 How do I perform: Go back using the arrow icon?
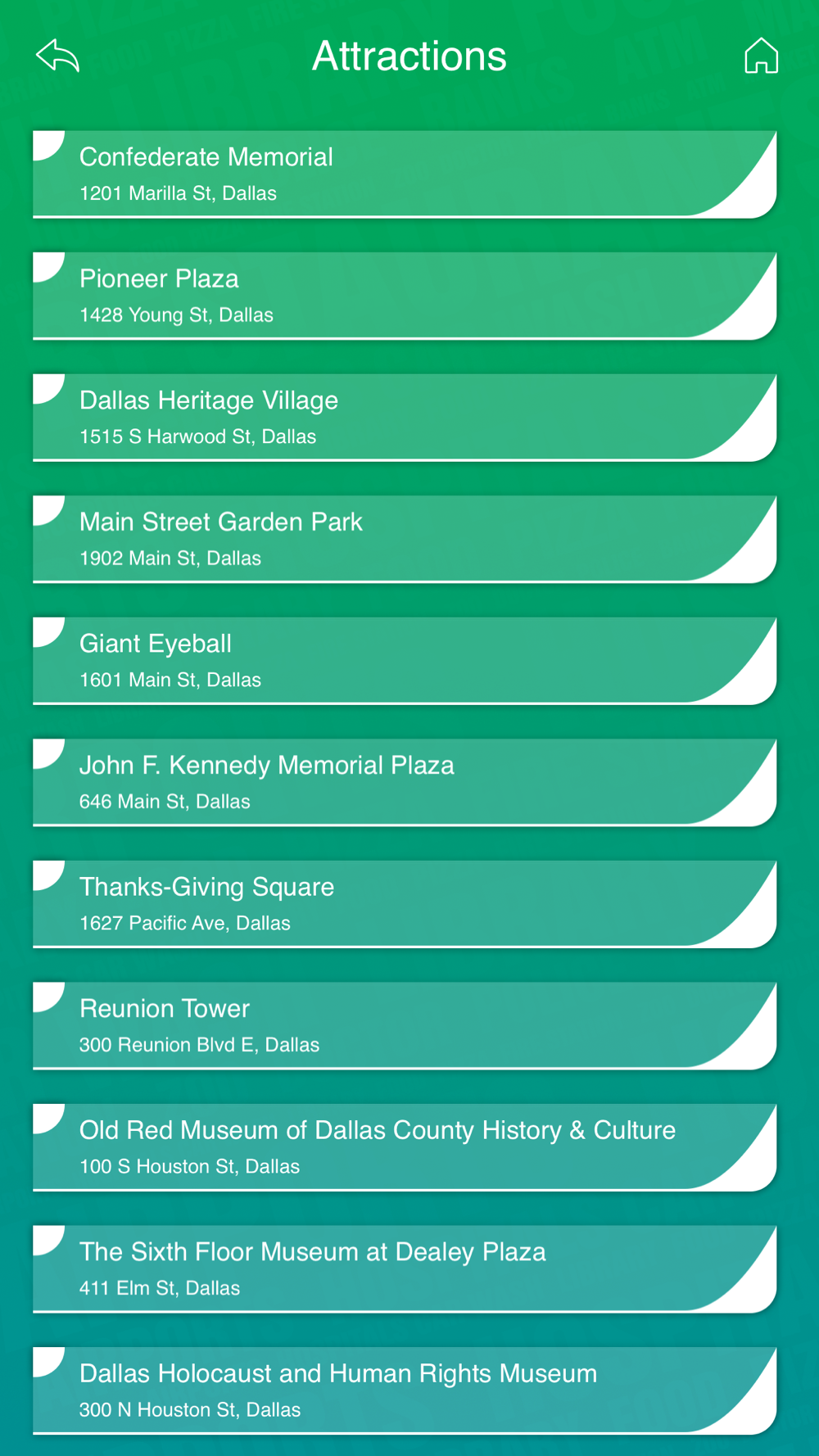58,56
